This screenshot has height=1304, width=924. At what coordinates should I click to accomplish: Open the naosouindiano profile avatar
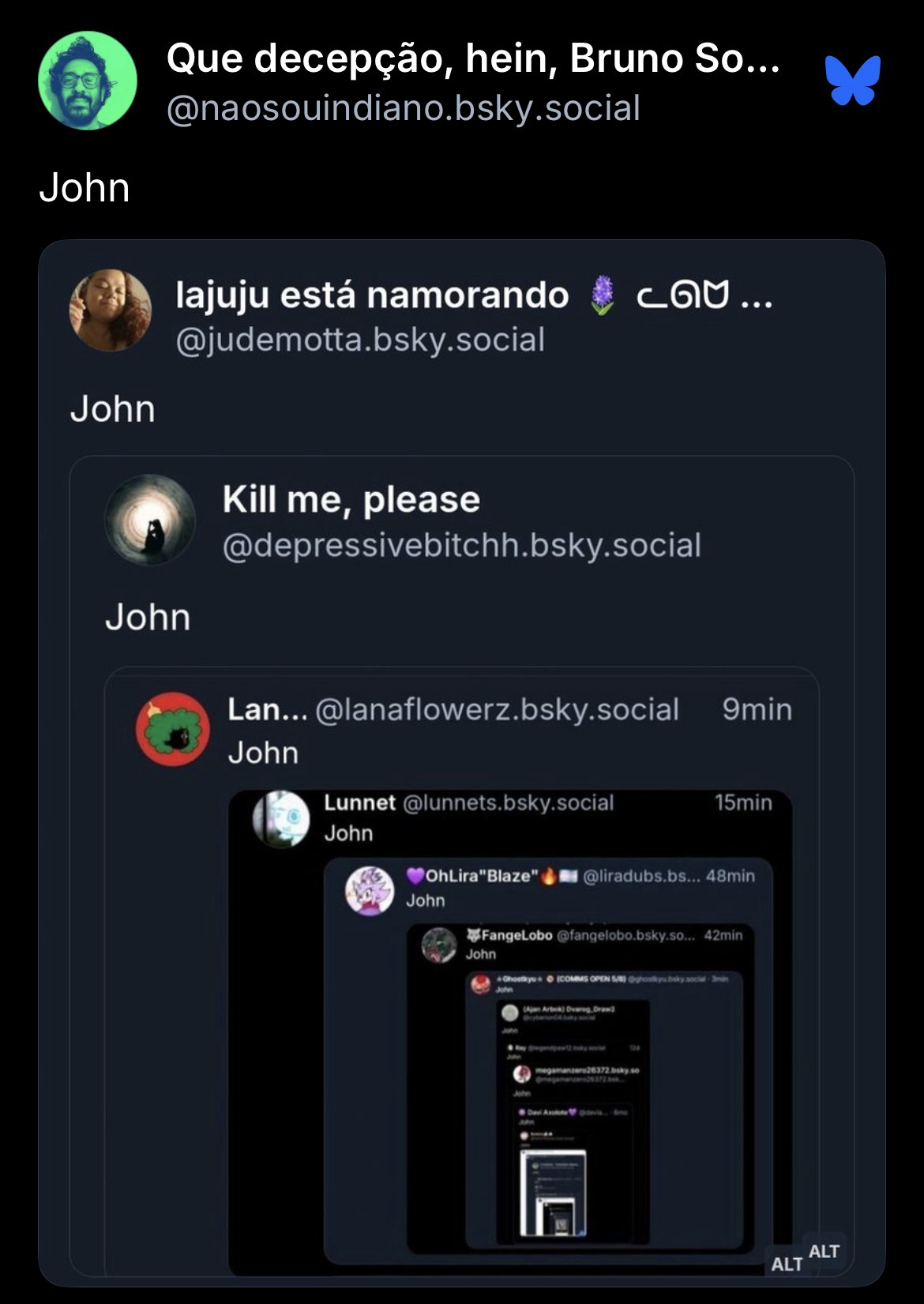[x=88, y=81]
